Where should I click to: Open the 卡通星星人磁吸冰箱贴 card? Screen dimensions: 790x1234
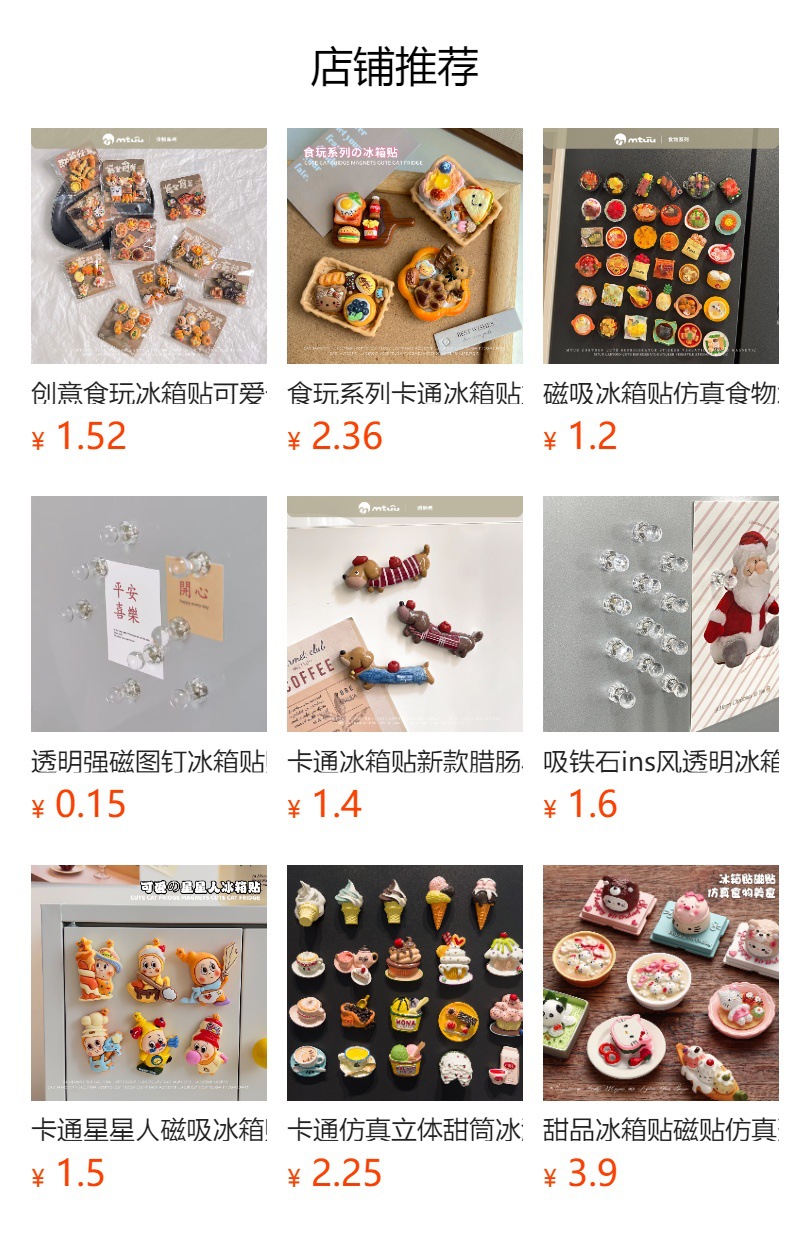click(x=148, y=982)
